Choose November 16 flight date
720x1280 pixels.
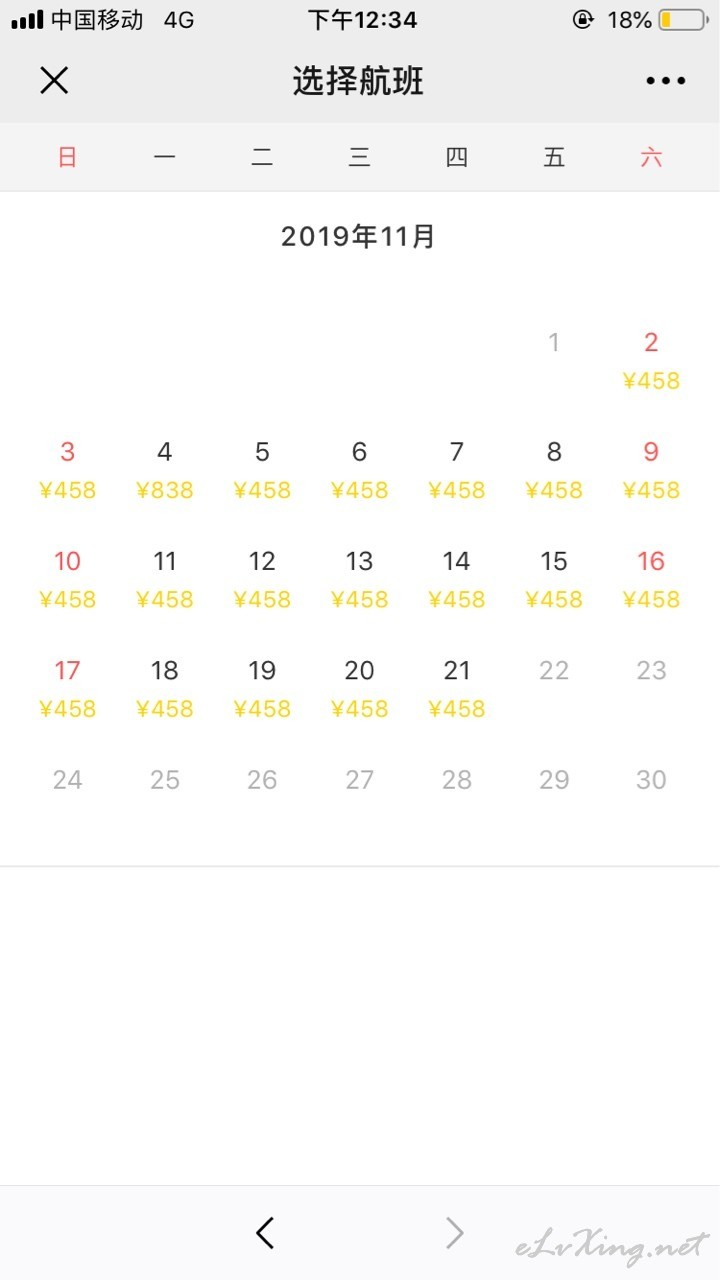coord(651,580)
